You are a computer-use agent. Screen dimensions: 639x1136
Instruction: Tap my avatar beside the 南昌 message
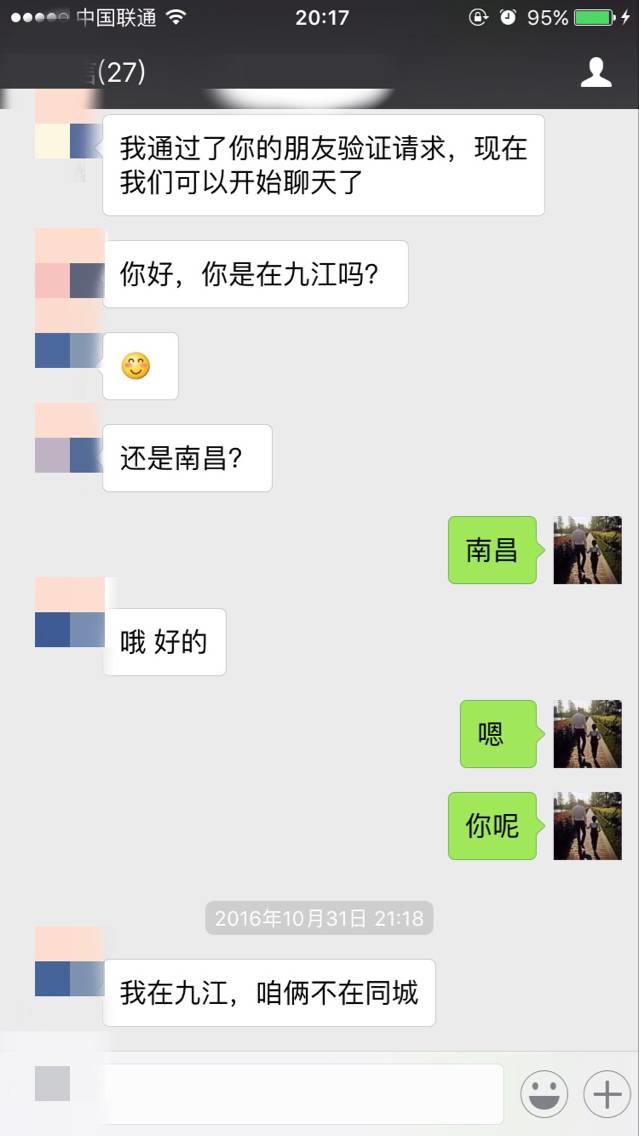tap(588, 550)
